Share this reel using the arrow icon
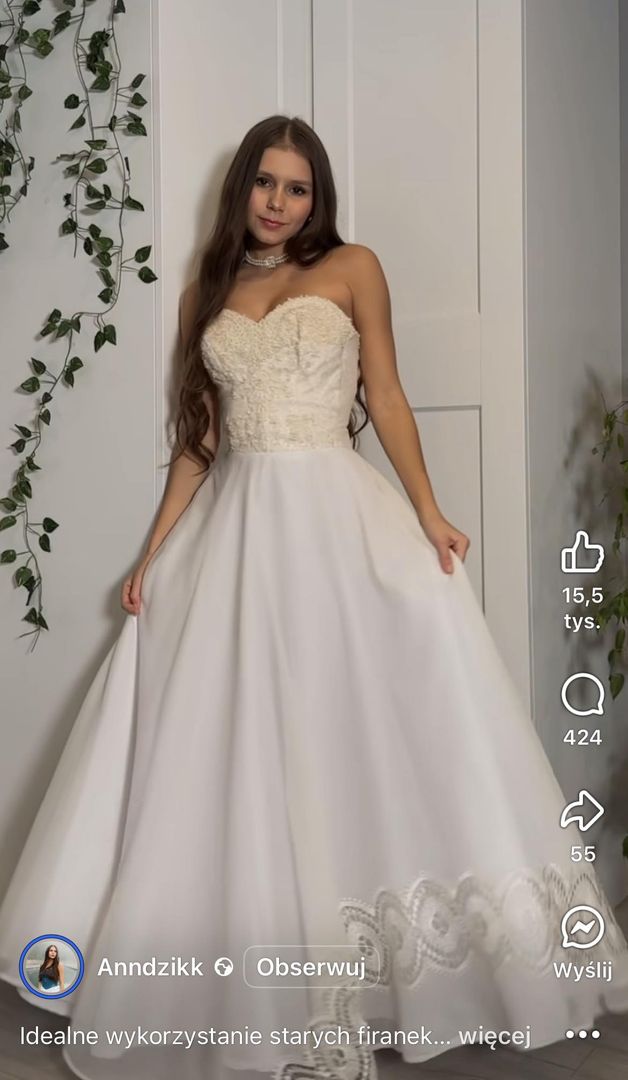 pyautogui.click(x=582, y=811)
